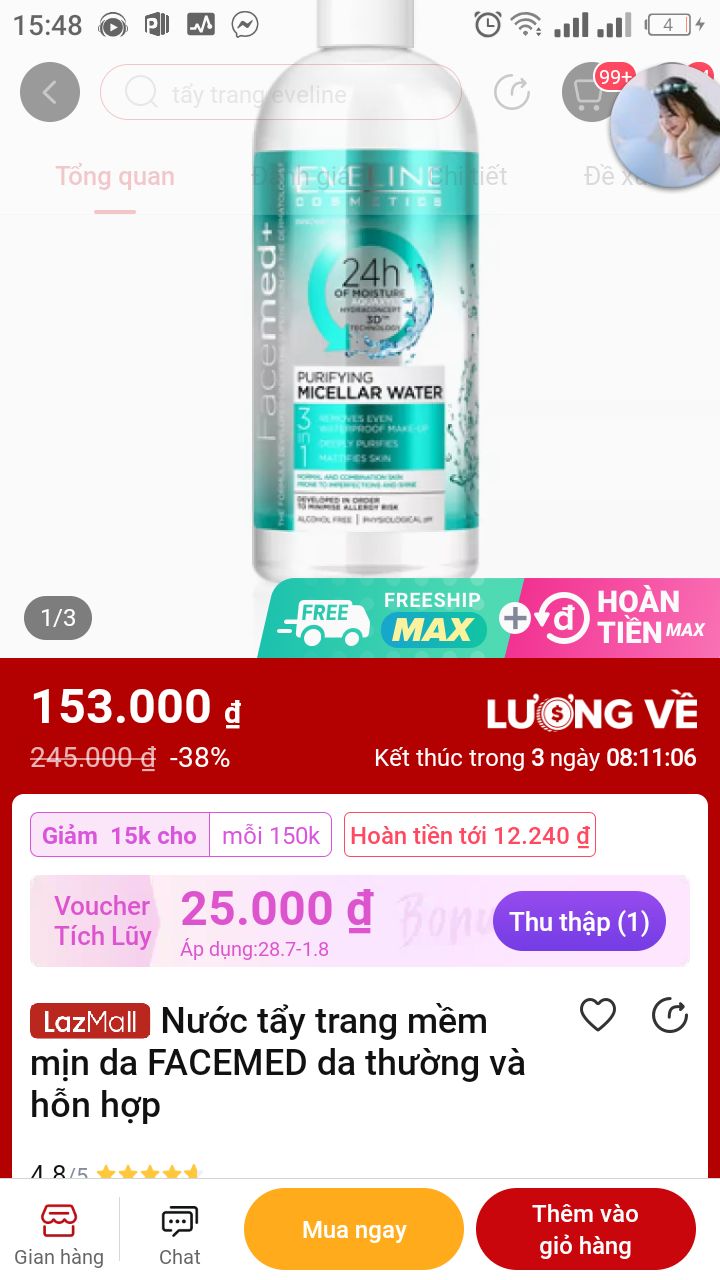Tap Thêm vào giỏ hàng button
This screenshot has width=720, height=1280.
585,1229
